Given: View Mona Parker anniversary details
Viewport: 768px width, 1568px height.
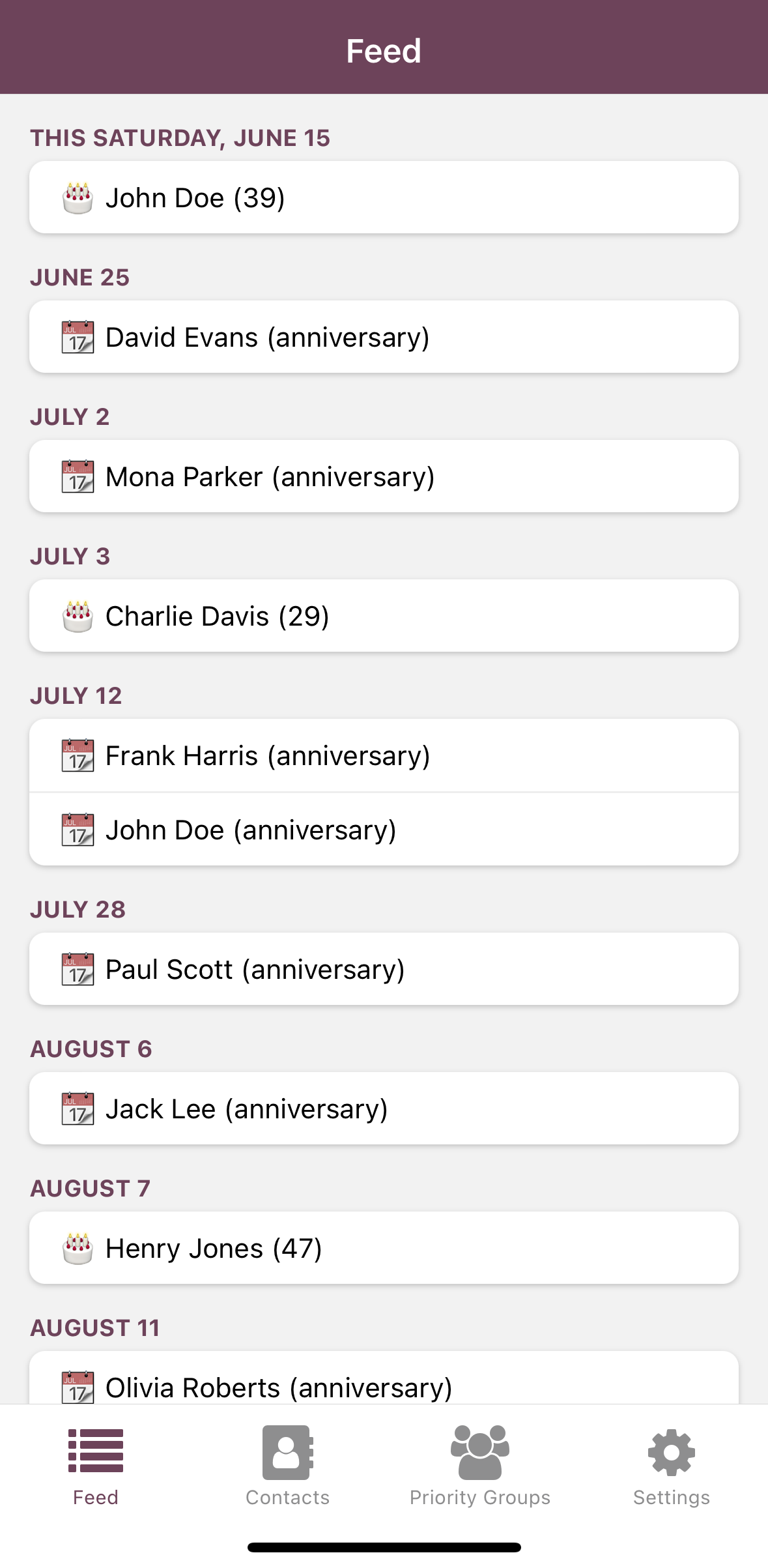Looking at the screenshot, I should click(x=384, y=476).
